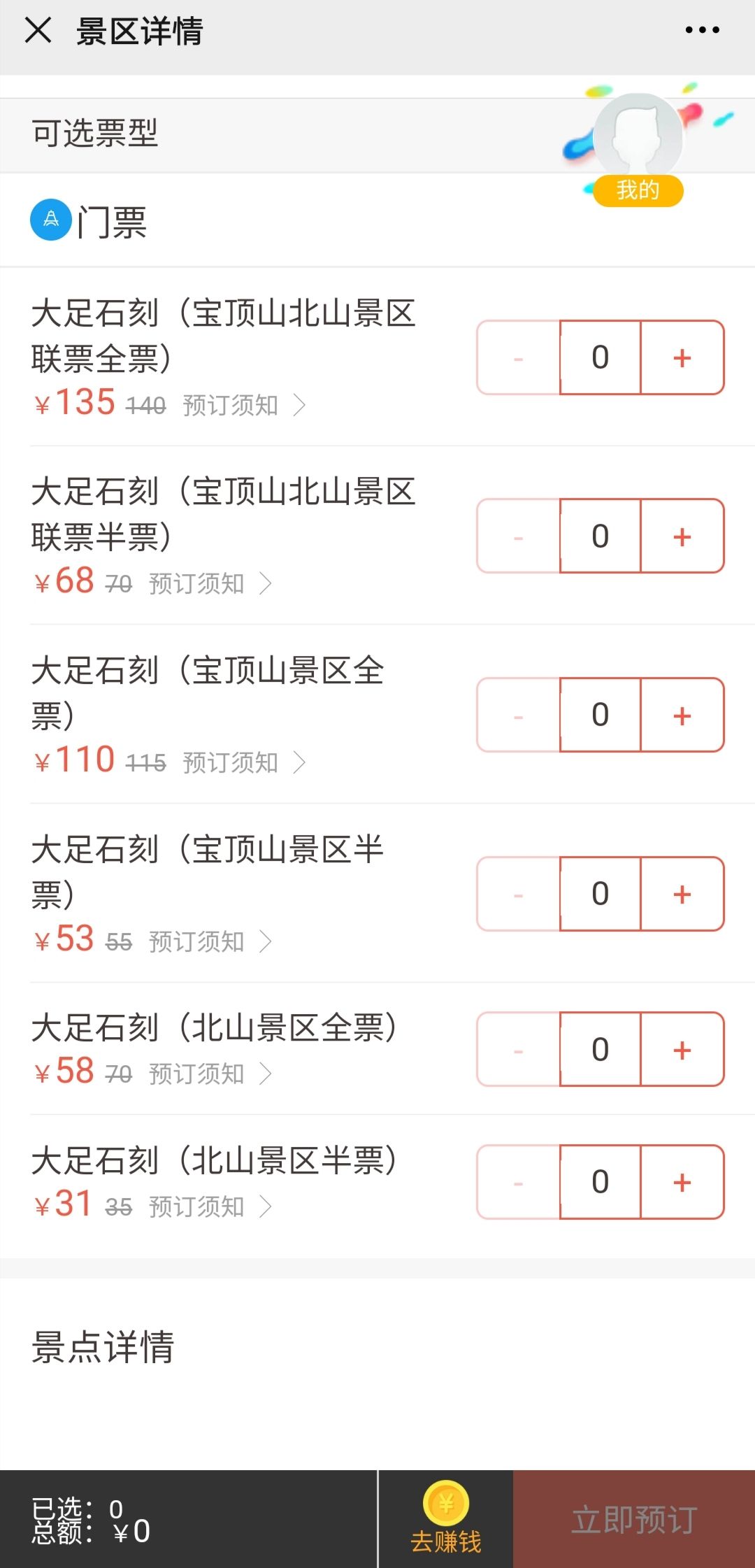The image size is (755, 1568).
Task: Close the 景区详情 page
Action: click(x=38, y=30)
